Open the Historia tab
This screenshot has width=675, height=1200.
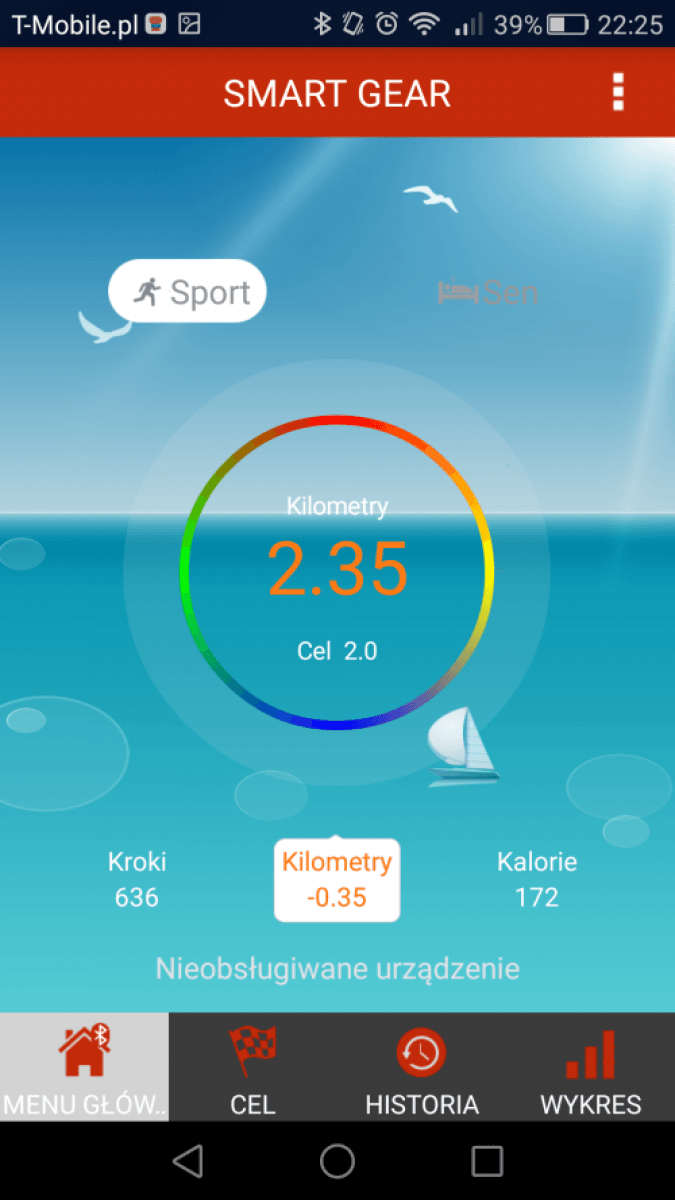click(x=422, y=1066)
